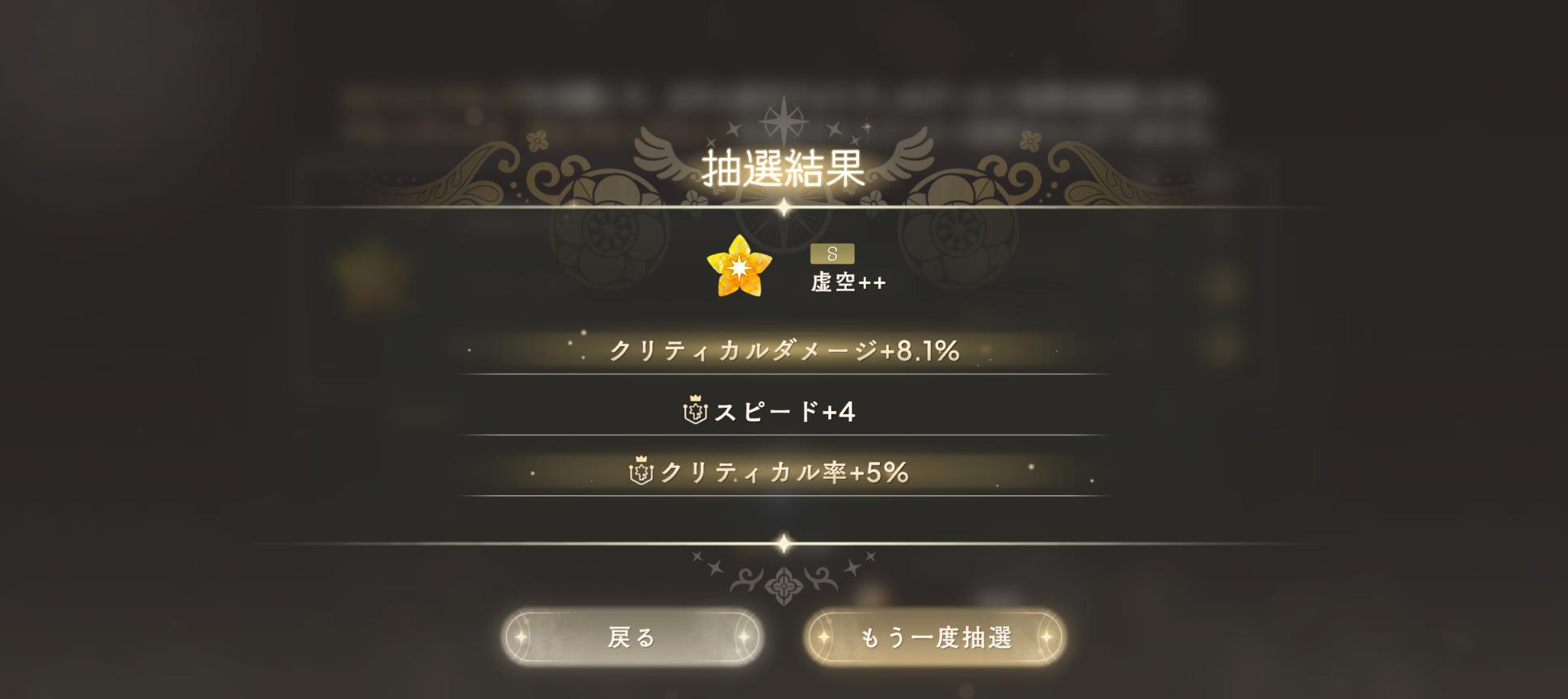
Task: Draw again with もう一度抽選
Action: (935, 638)
